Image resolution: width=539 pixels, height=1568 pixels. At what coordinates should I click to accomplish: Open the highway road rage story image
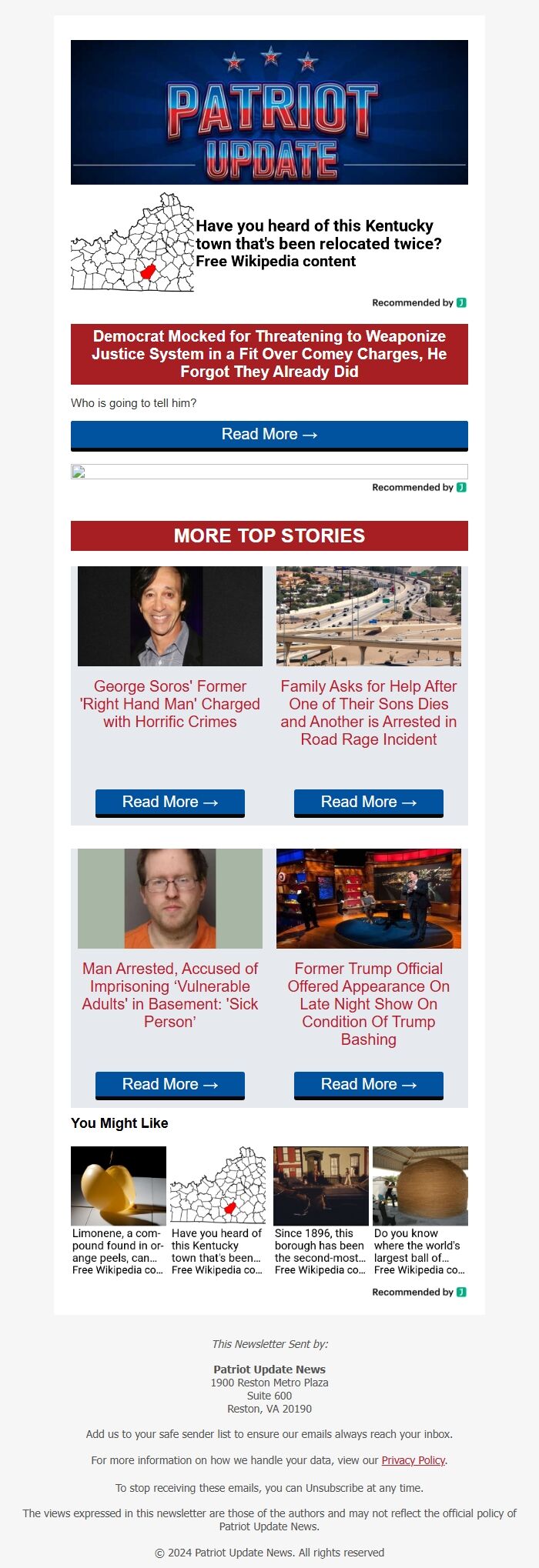pos(368,616)
